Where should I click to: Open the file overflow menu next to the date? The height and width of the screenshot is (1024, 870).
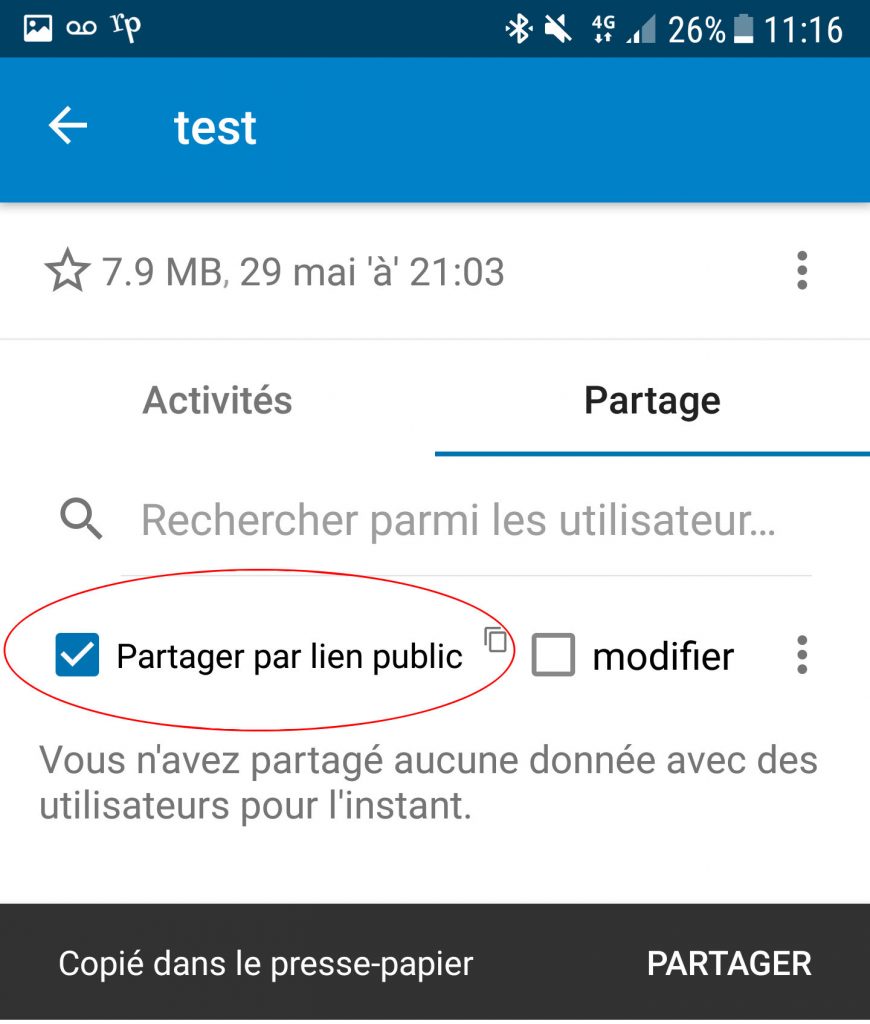[802, 270]
